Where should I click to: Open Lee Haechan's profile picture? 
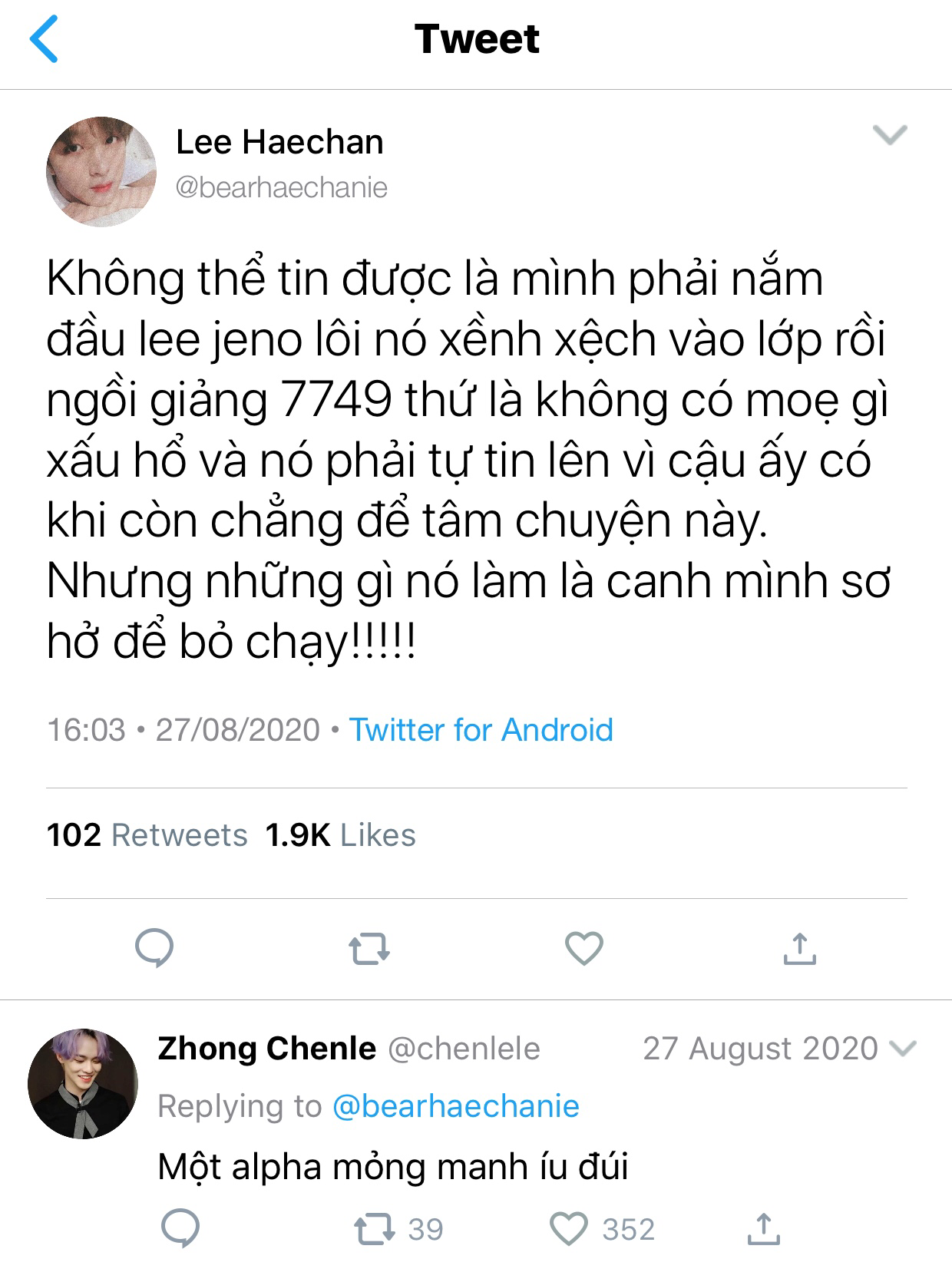[x=101, y=172]
